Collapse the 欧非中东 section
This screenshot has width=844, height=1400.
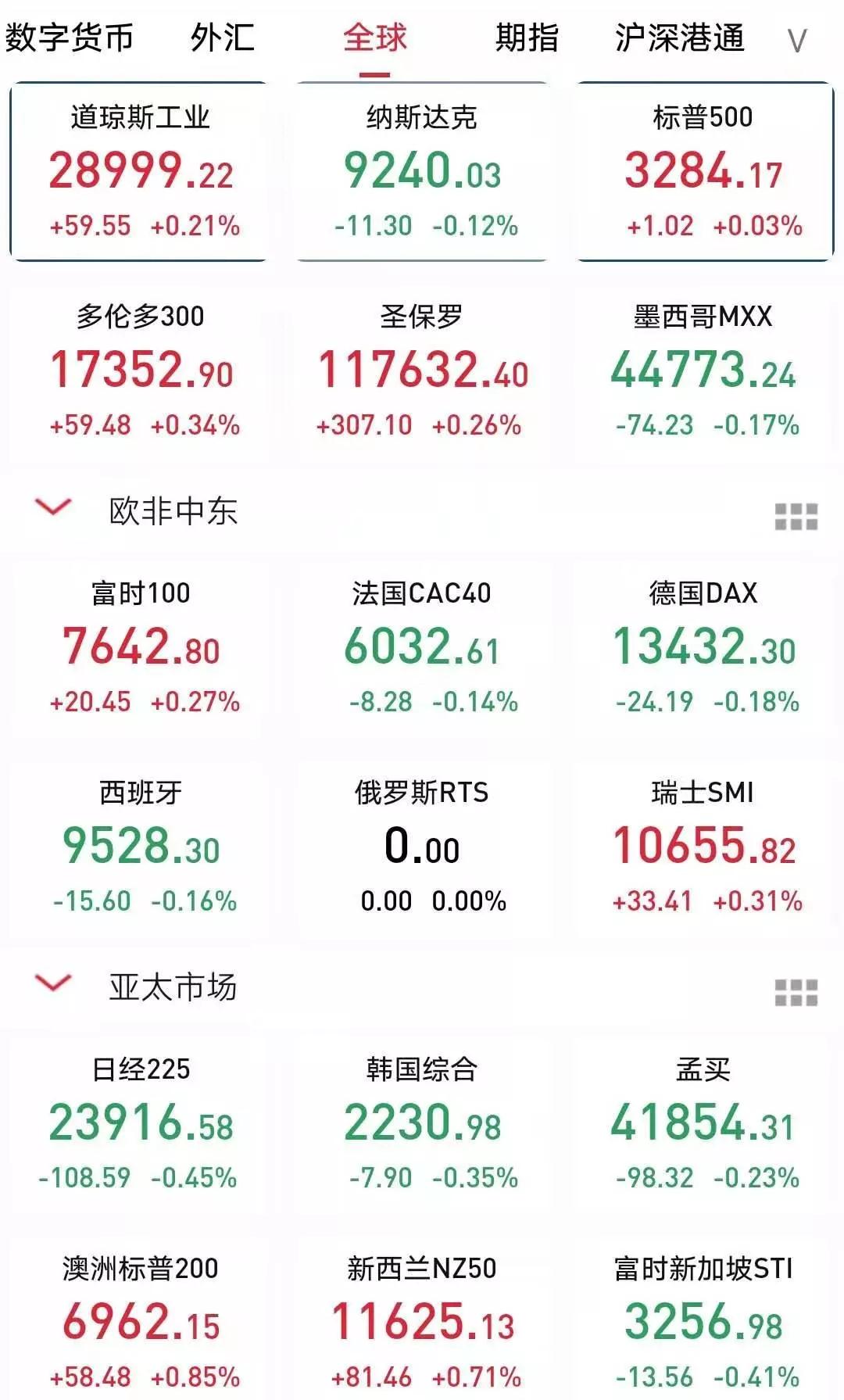pos(53,508)
